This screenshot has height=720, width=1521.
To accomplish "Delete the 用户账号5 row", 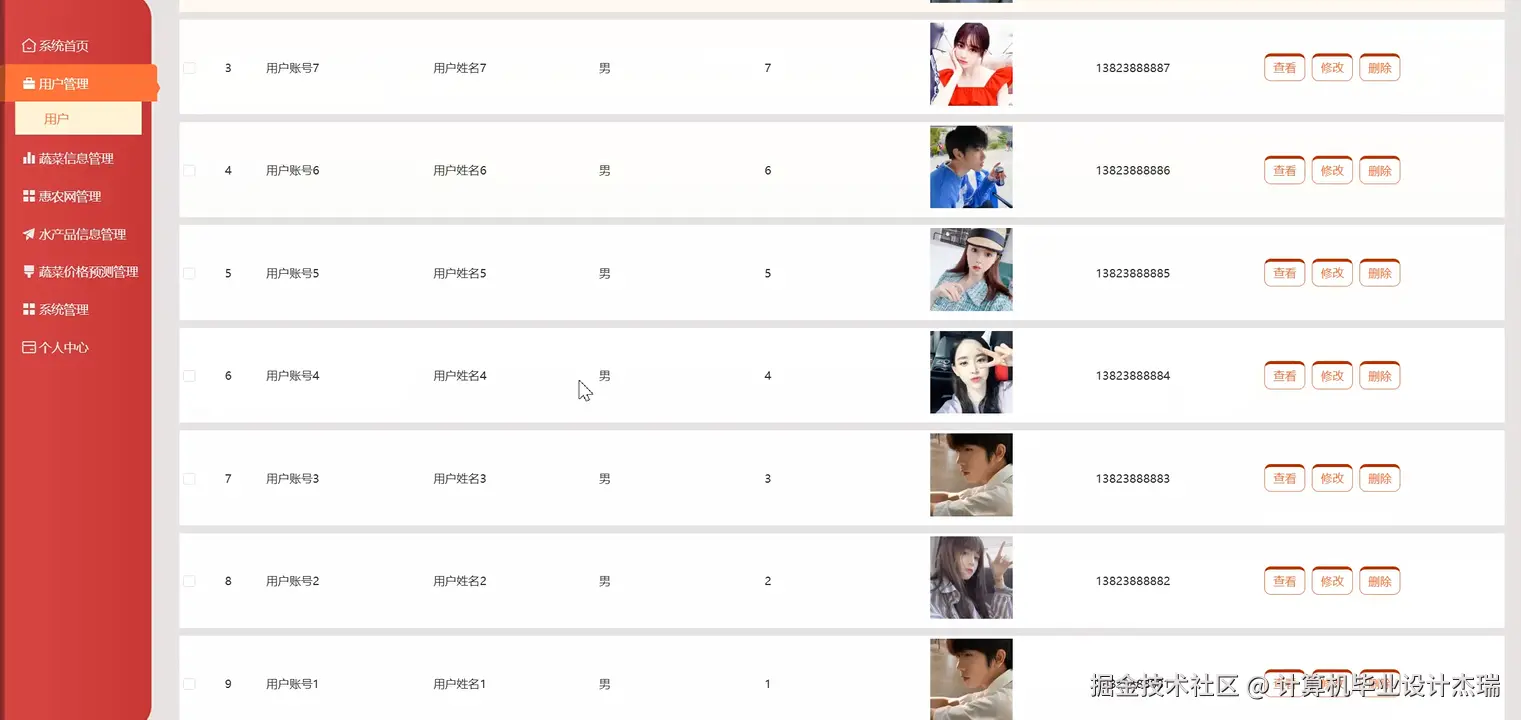I will click(1379, 273).
